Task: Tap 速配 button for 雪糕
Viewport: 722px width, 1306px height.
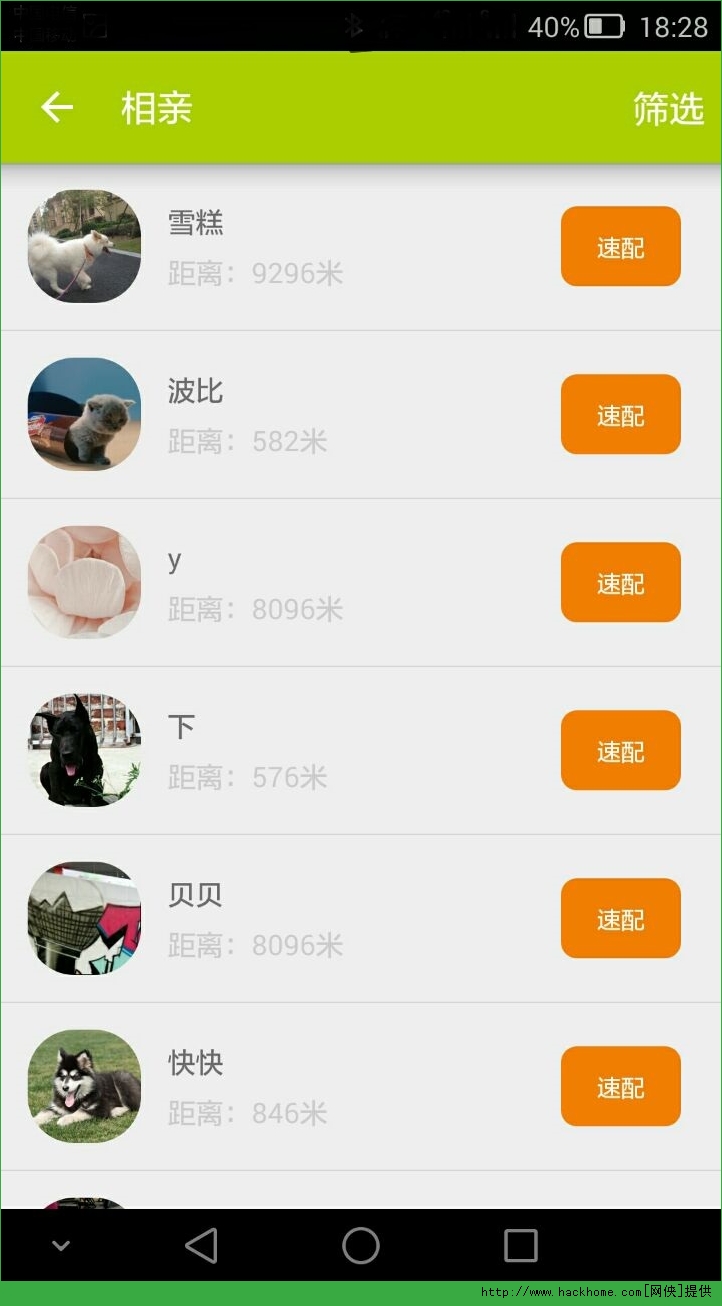Action: coord(620,247)
